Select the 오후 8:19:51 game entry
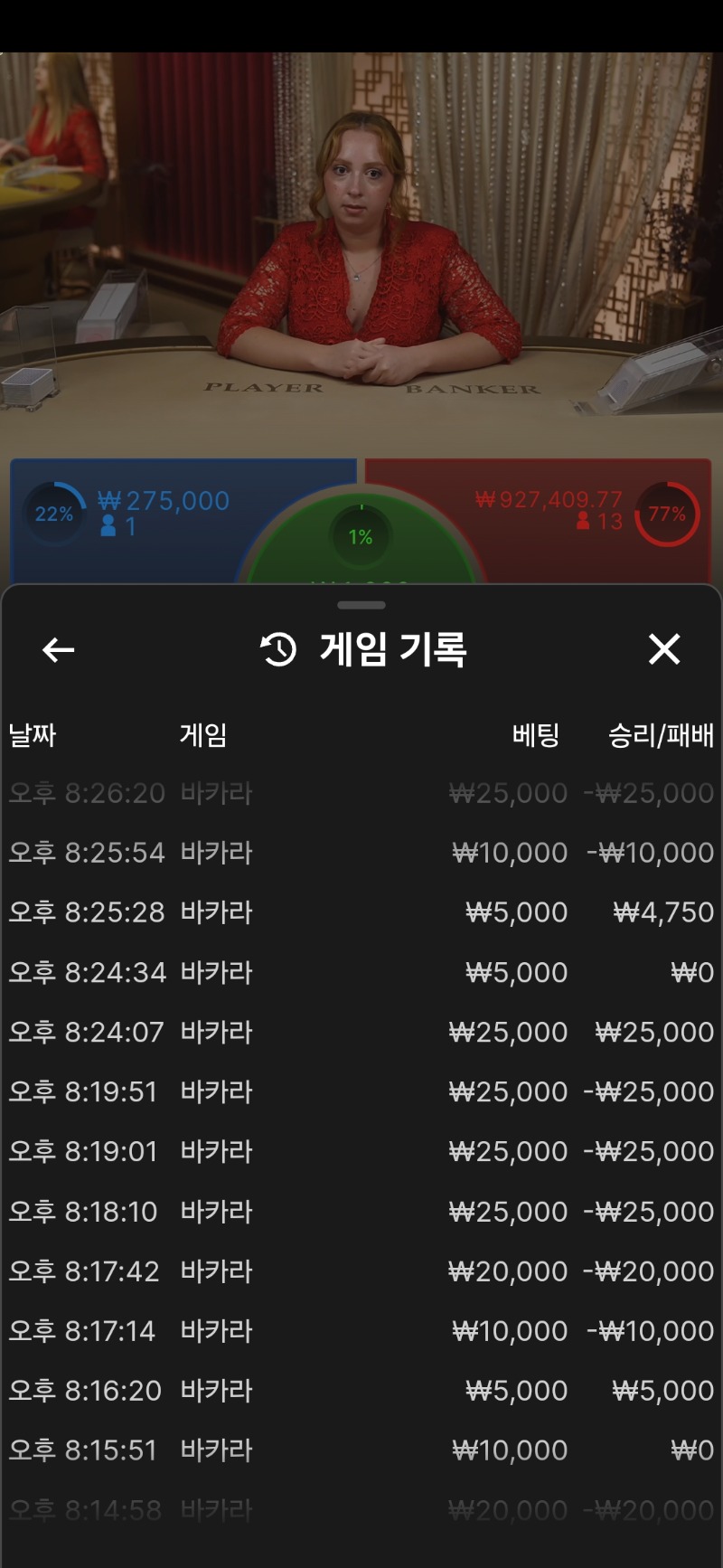The image size is (723, 1568). (361, 1091)
